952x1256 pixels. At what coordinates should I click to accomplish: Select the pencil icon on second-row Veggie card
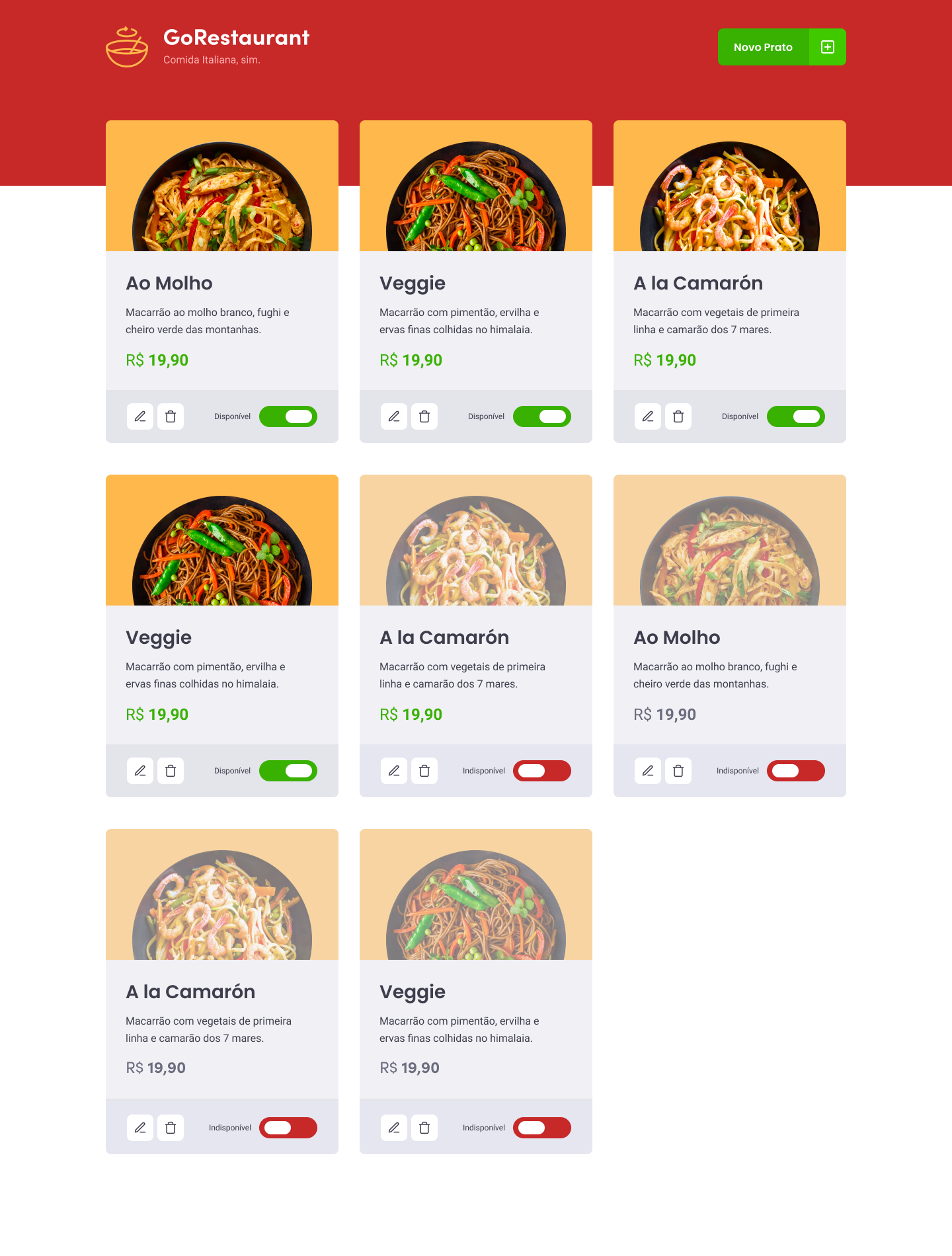coord(139,770)
